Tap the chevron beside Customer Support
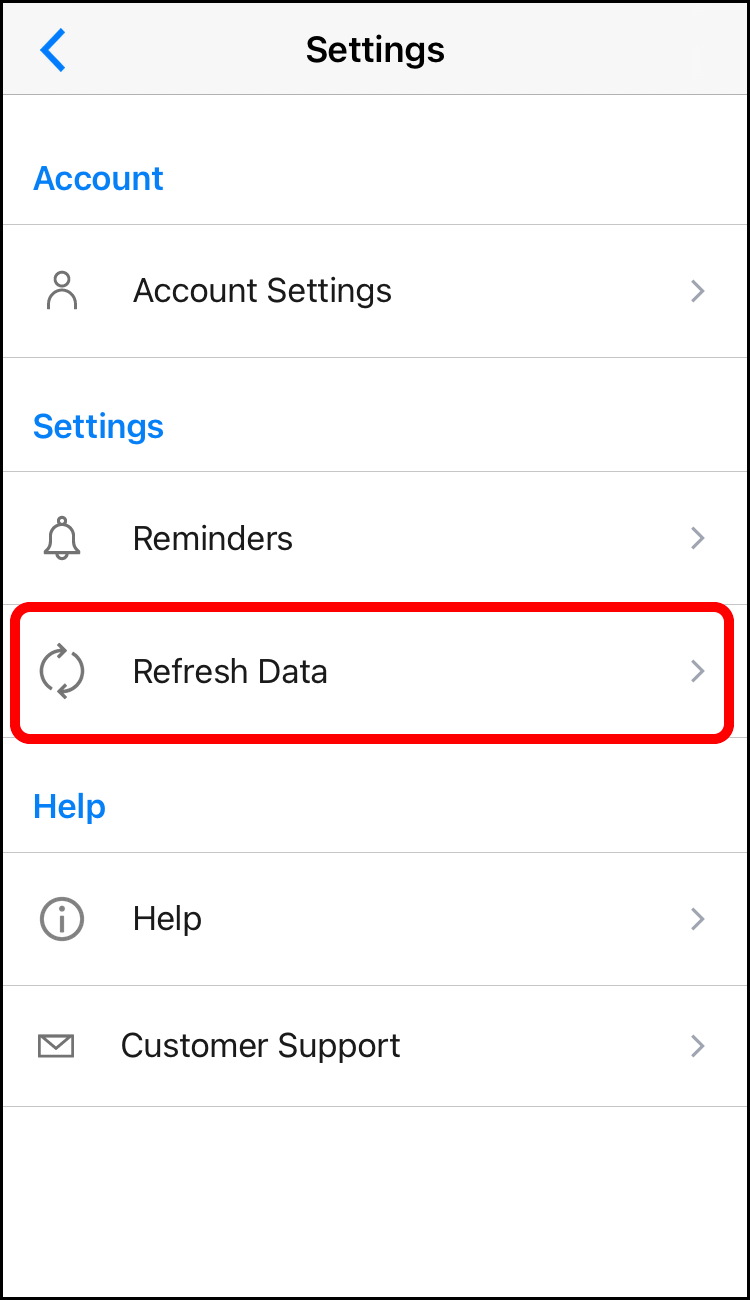The image size is (750, 1300). tap(697, 1046)
